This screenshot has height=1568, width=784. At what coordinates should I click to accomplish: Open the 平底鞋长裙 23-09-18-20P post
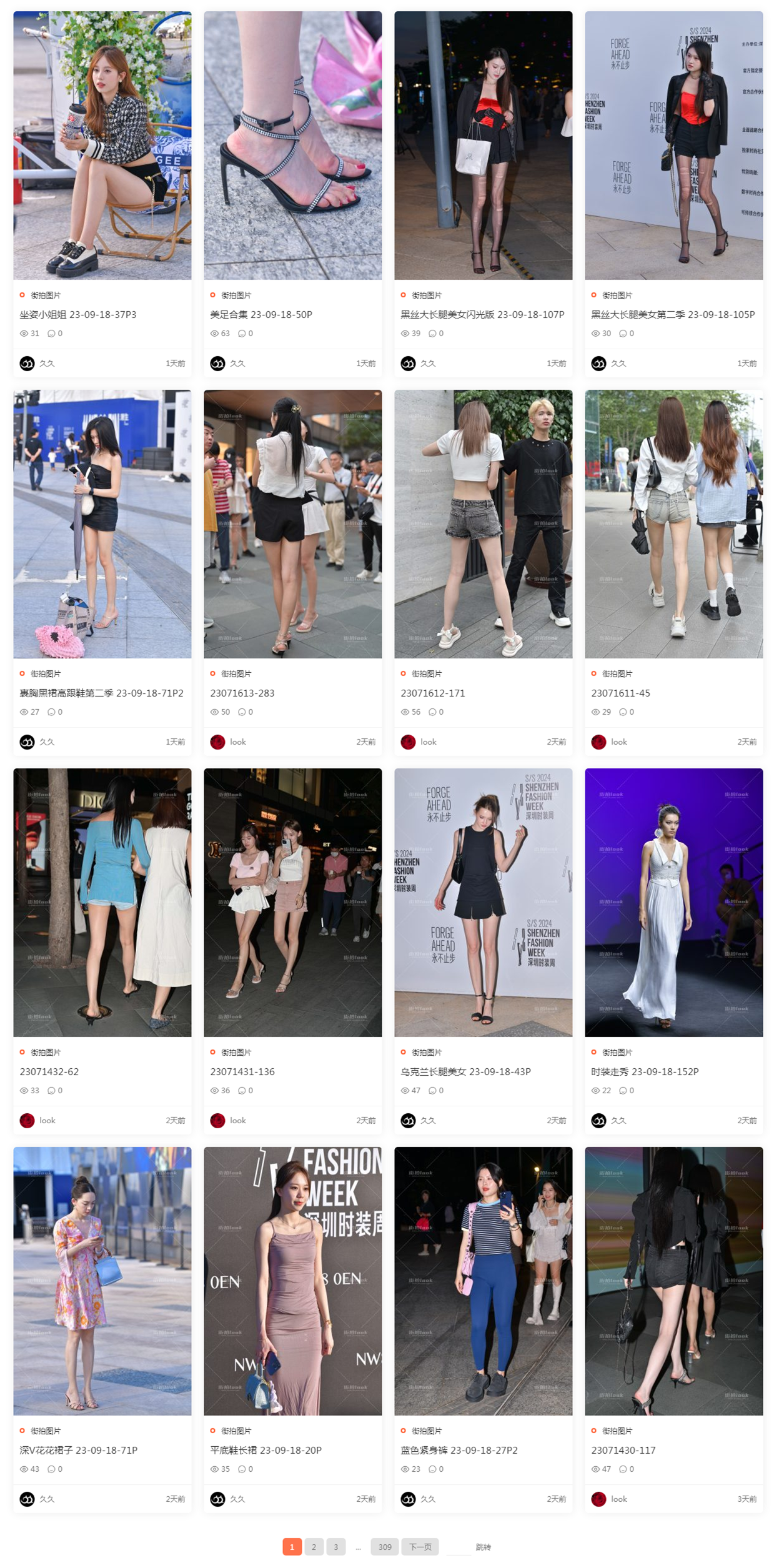click(266, 1451)
